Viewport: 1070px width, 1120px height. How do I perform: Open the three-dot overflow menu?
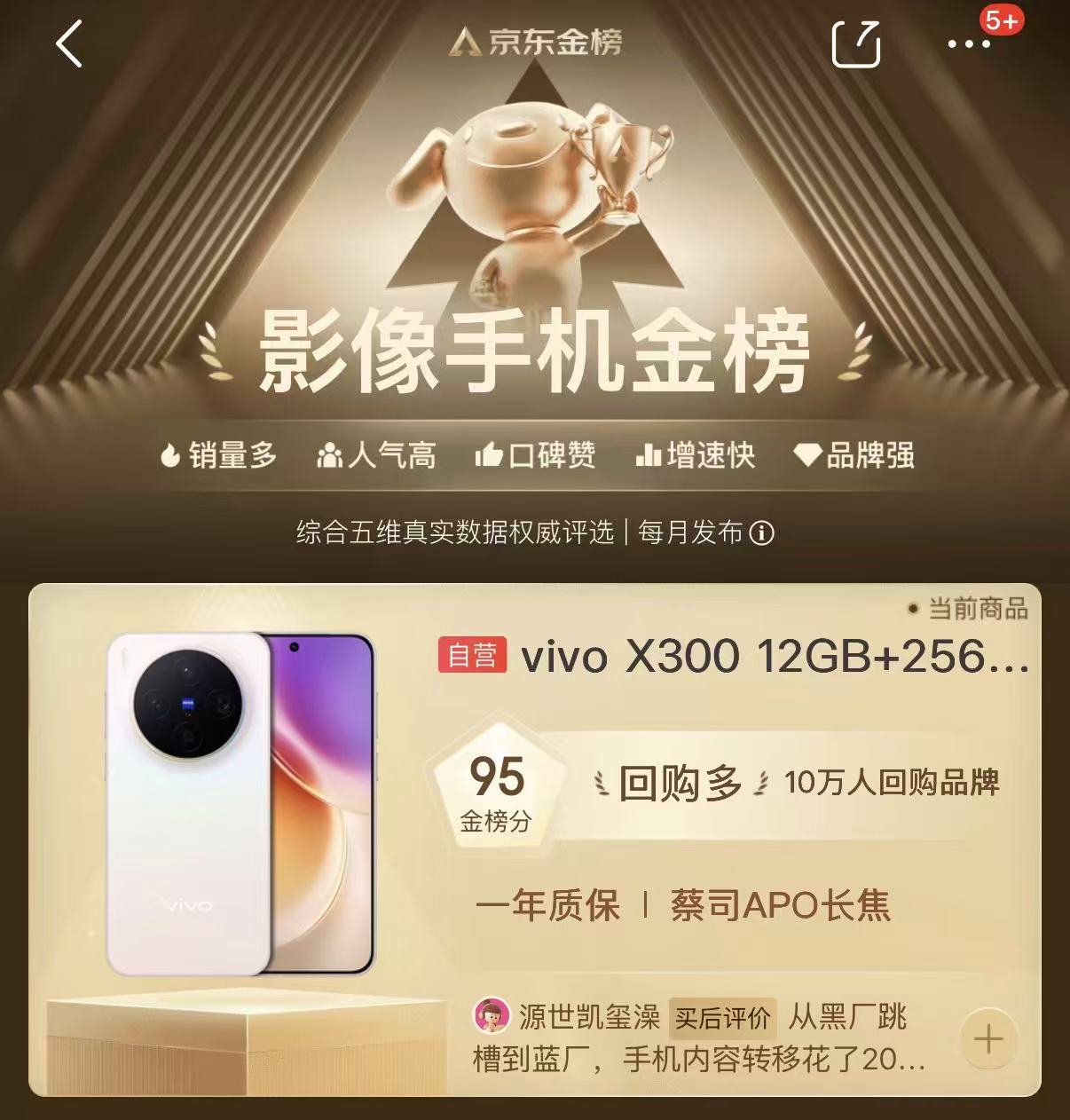tap(969, 43)
